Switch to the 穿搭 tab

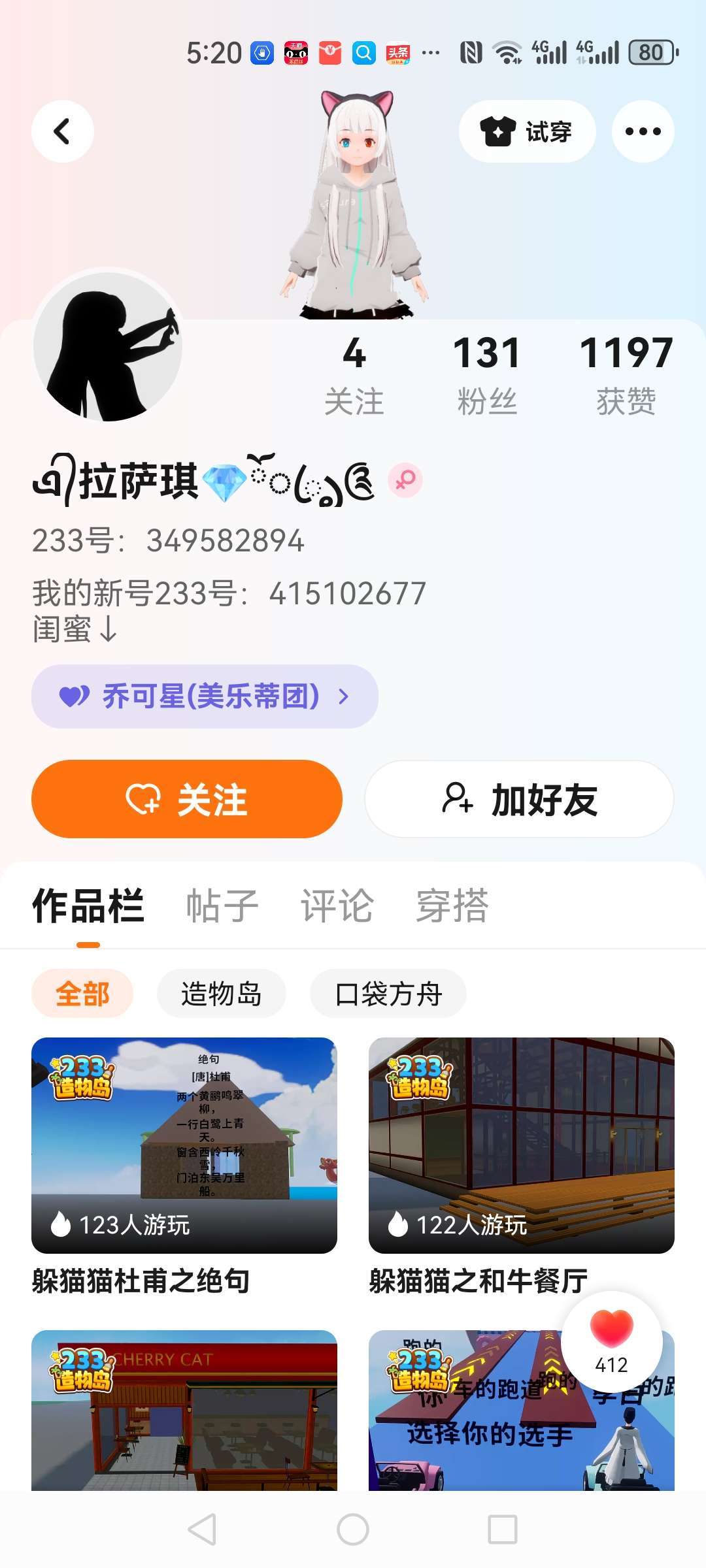click(x=452, y=906)
